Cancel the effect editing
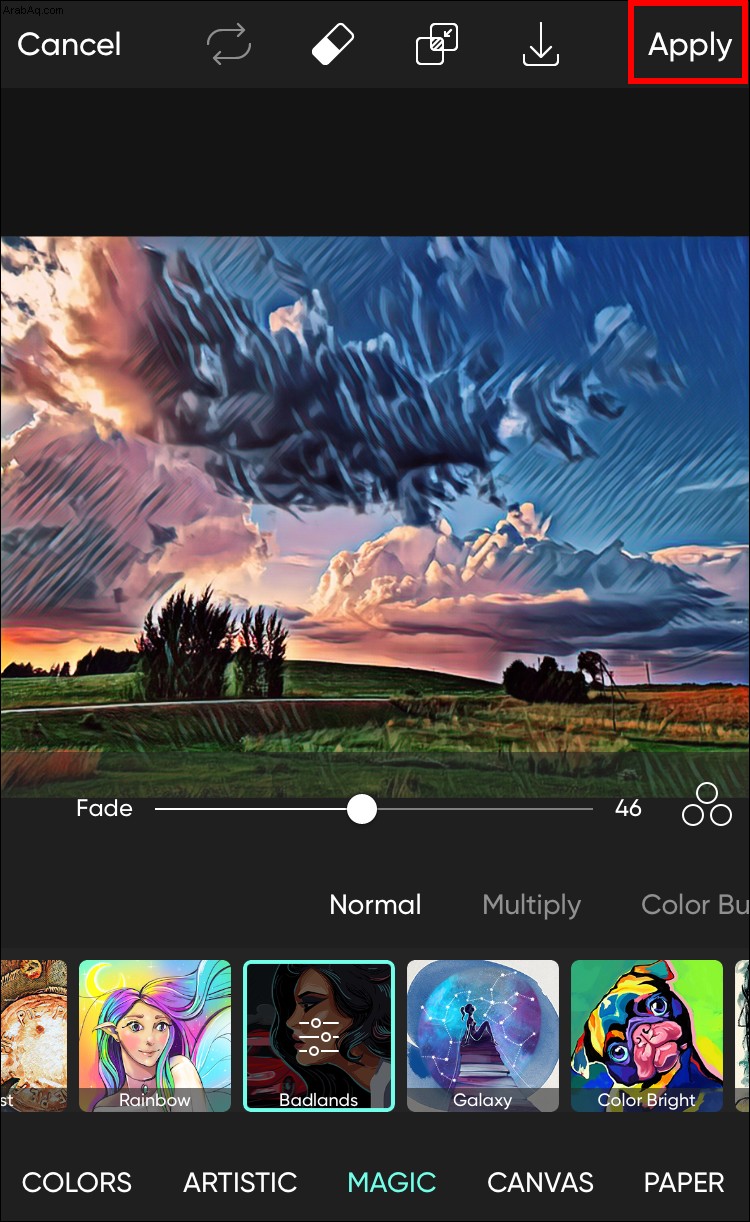This screenshot has width=750, height=1222. 69,44
